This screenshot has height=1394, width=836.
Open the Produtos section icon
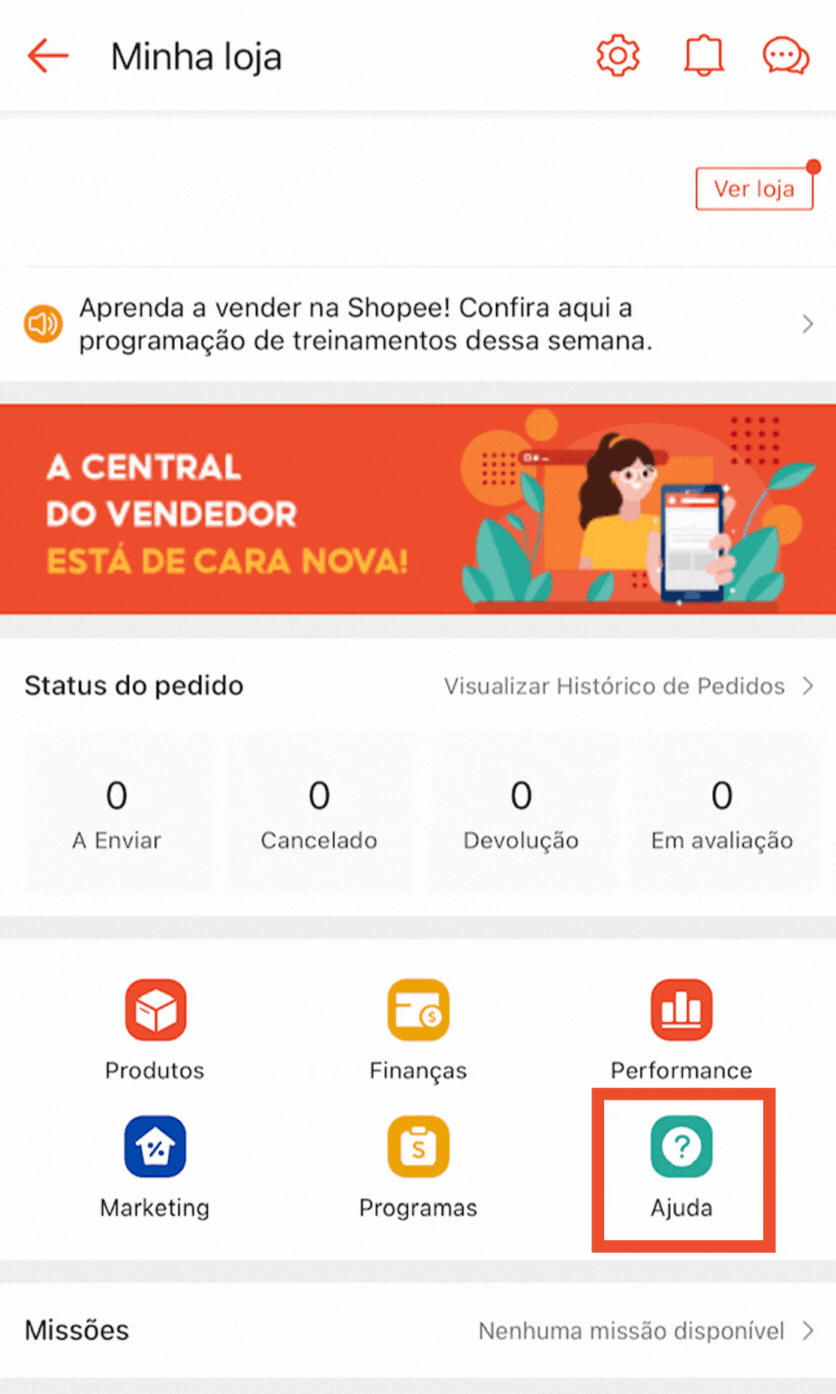pos(155,1007)
